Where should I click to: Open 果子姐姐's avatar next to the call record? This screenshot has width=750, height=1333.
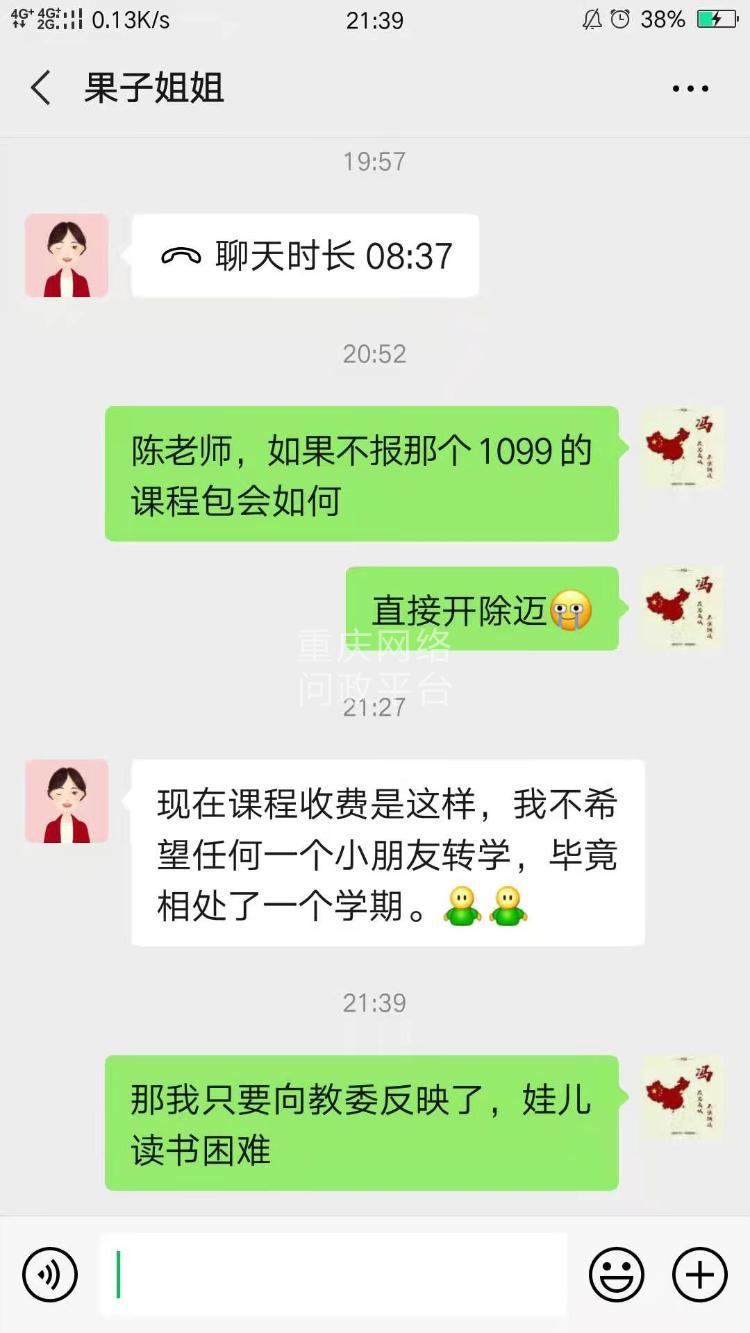pos(66,255)
